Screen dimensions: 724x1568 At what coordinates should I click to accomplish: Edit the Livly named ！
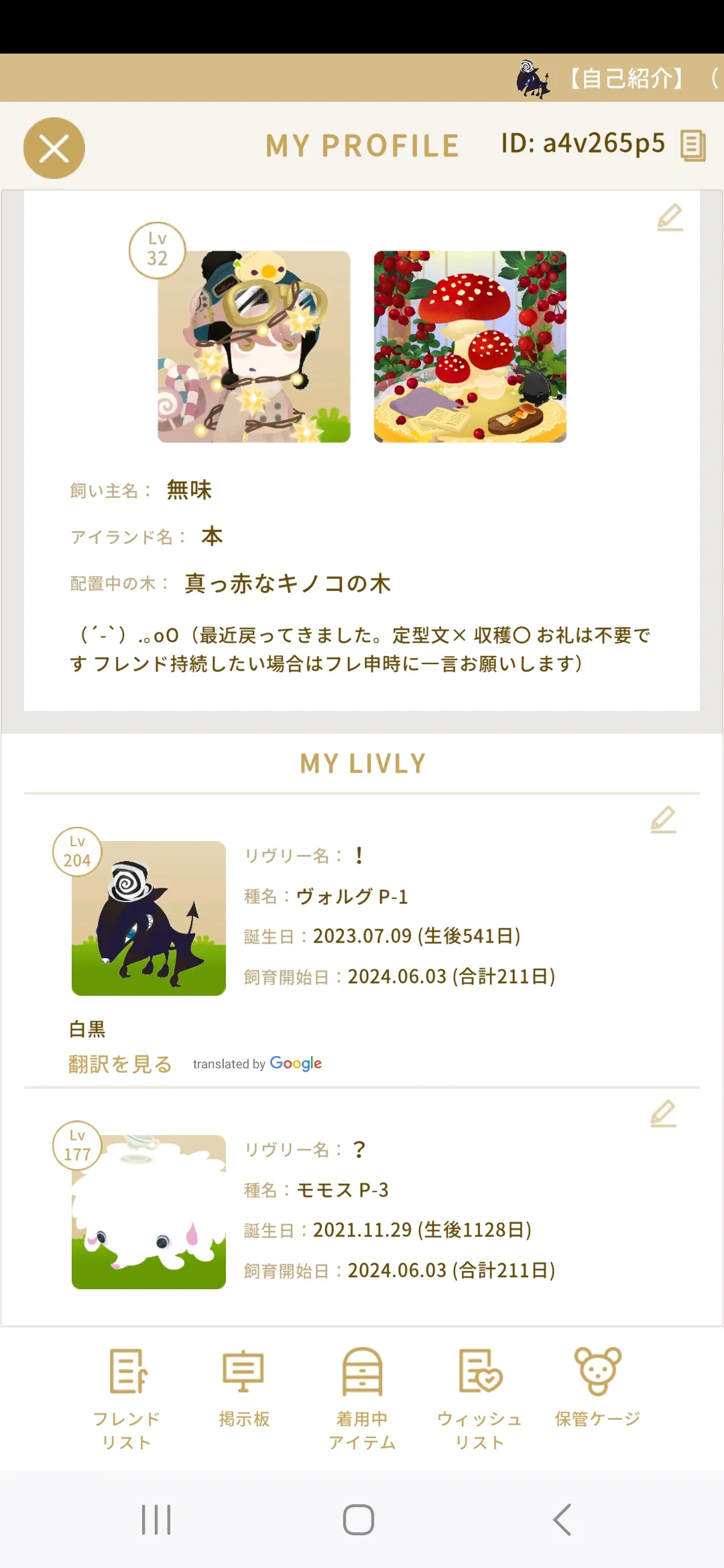pyautogui.click(x=663, y=820)
